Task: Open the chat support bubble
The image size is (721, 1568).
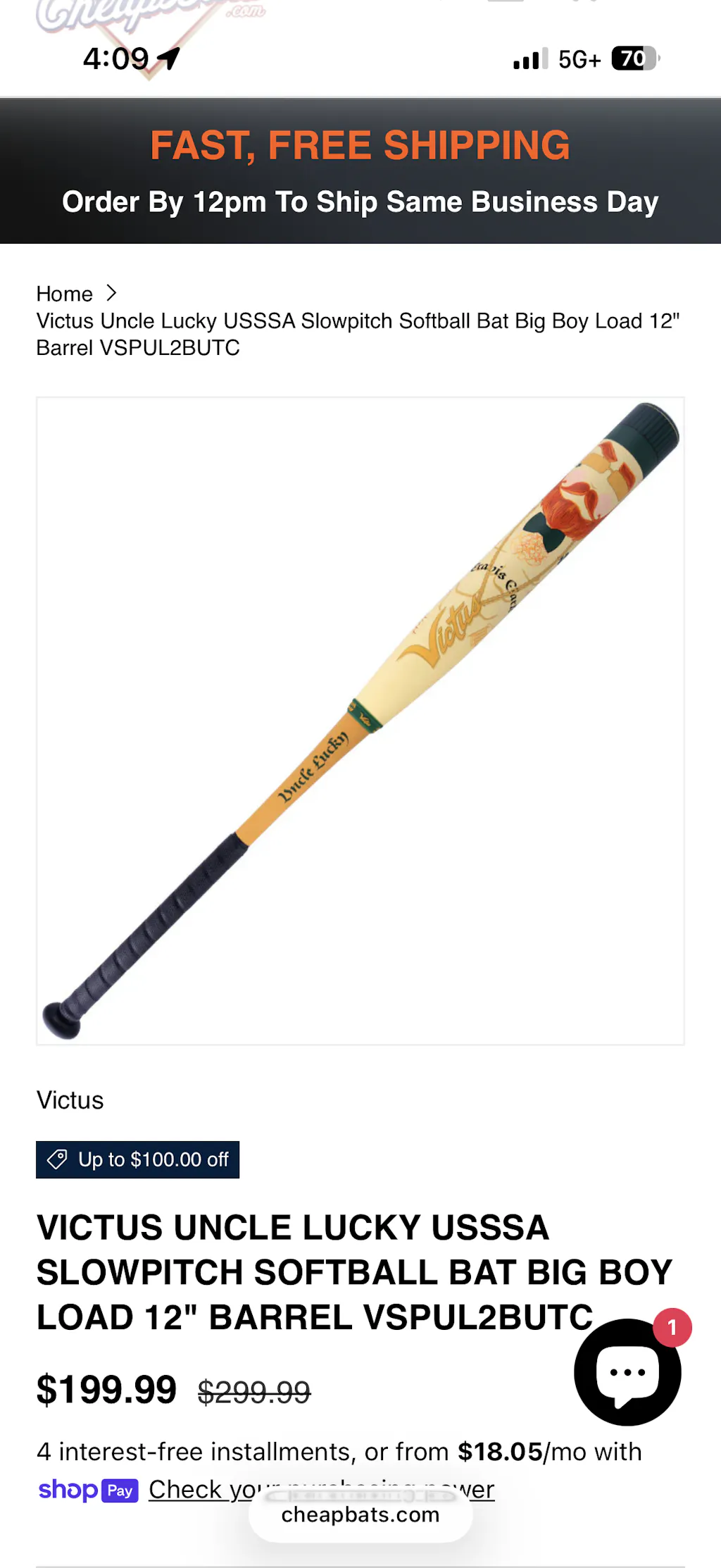Action: click(x=627, y=1371)
